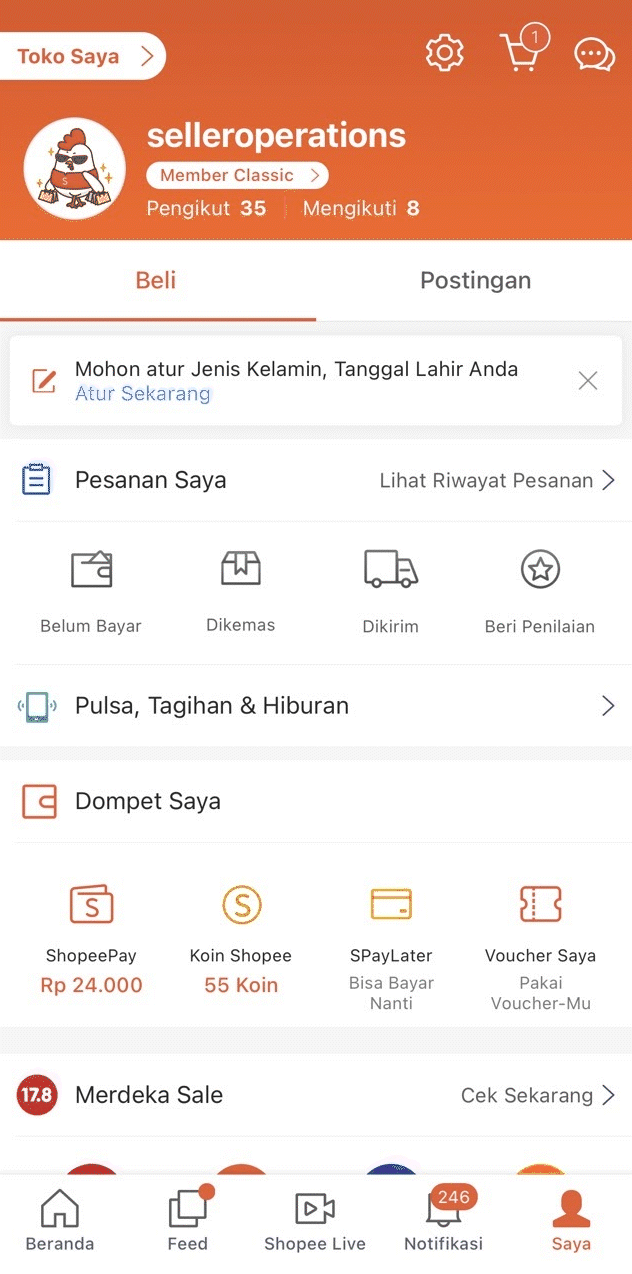The height and width of the screenshot is (1274, 632).
Task: View Member Classic details
Action: (x=237, y=176)
